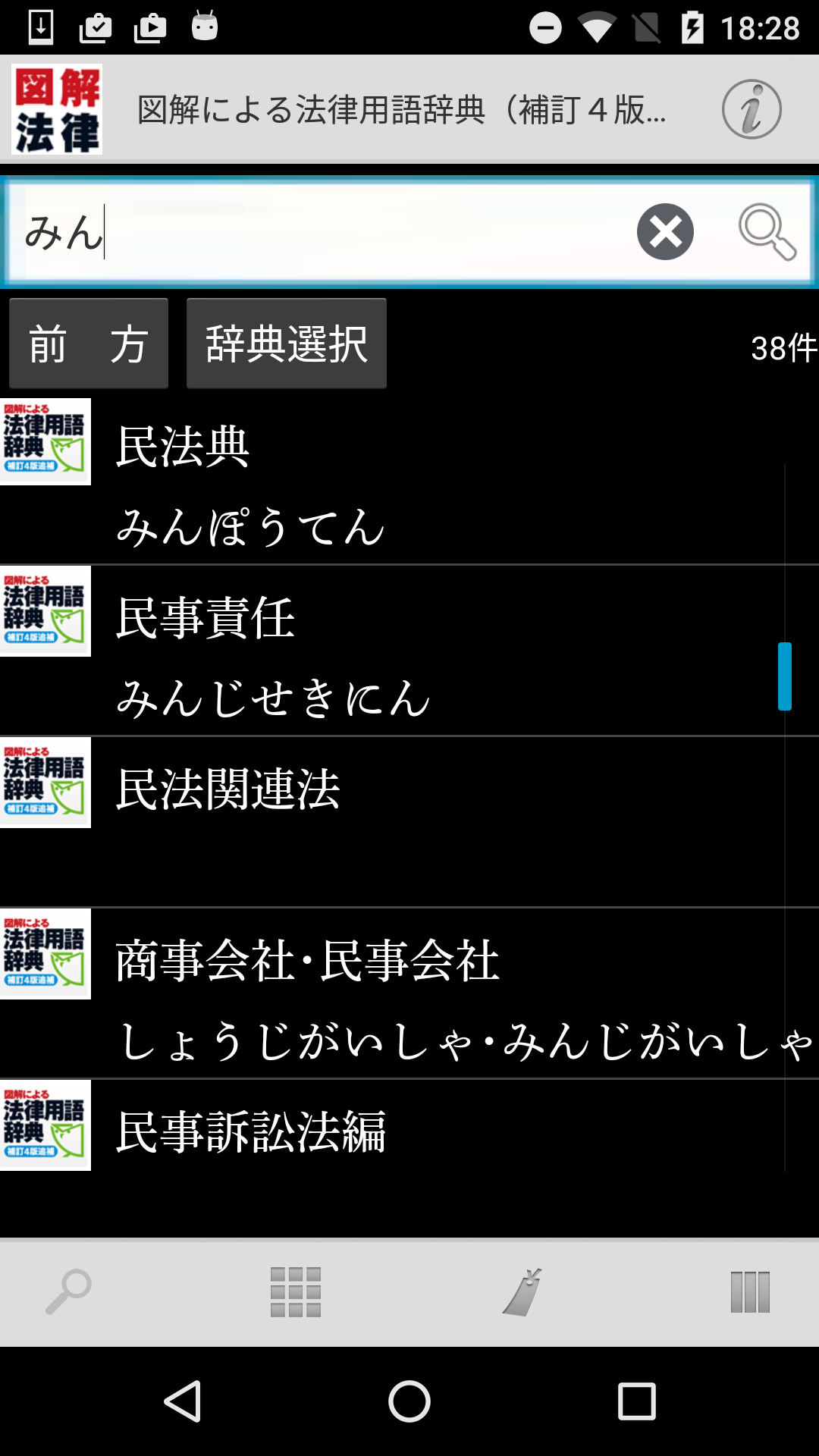
Task: Open 辞典選択 dictionary selection
Action: 287,344
